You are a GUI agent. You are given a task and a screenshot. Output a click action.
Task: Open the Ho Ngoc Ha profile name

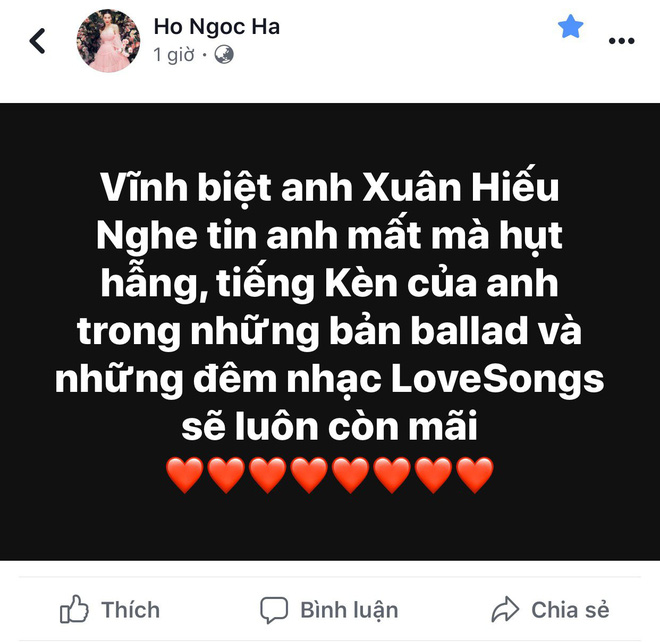[216, 27]
